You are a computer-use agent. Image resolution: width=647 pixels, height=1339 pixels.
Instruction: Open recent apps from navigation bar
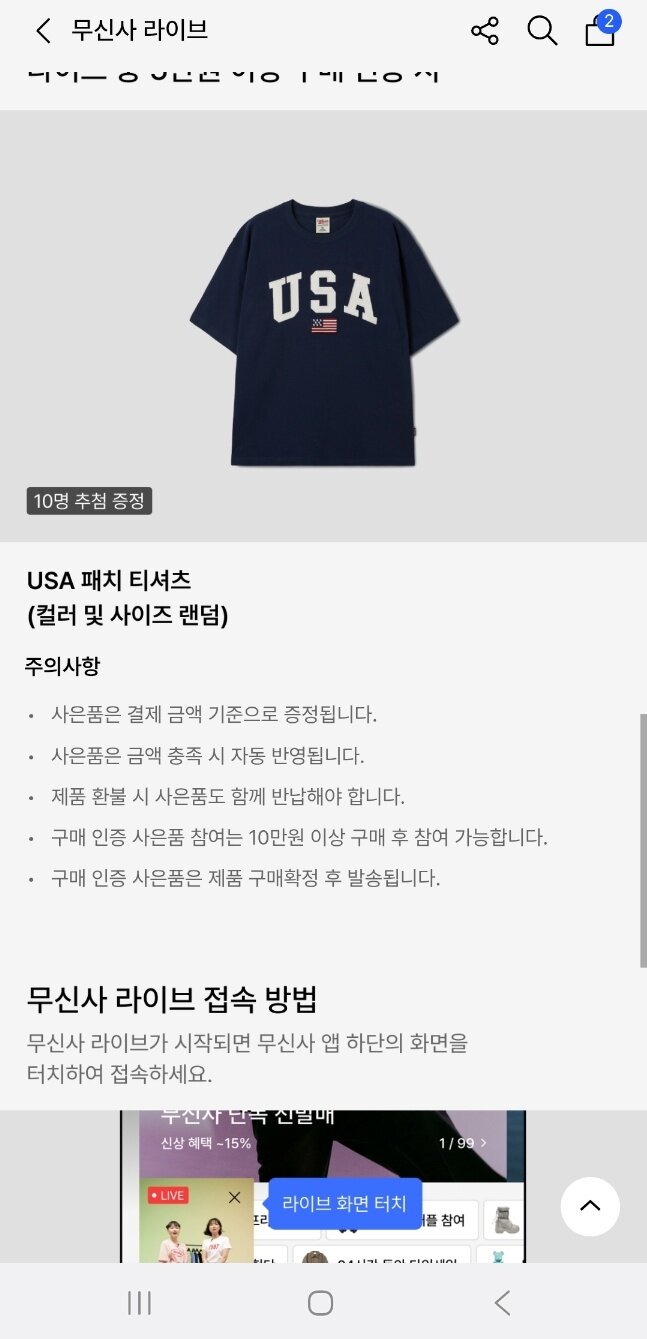(x=139, y=1302)
